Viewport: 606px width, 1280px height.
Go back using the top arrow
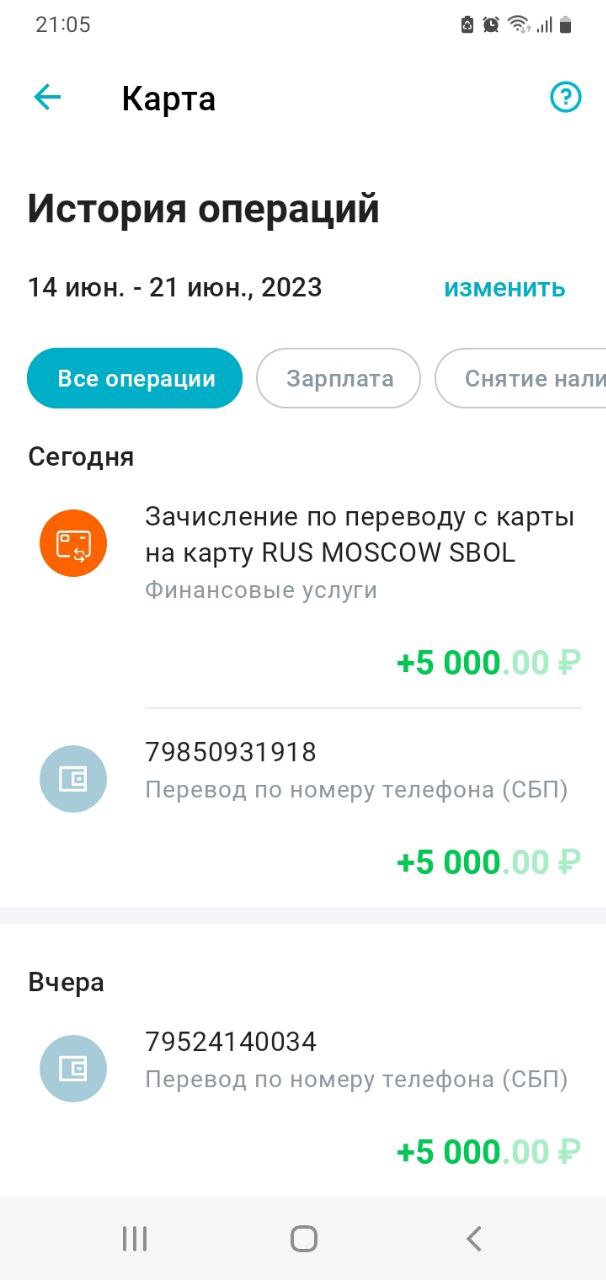tap(47, 97)
